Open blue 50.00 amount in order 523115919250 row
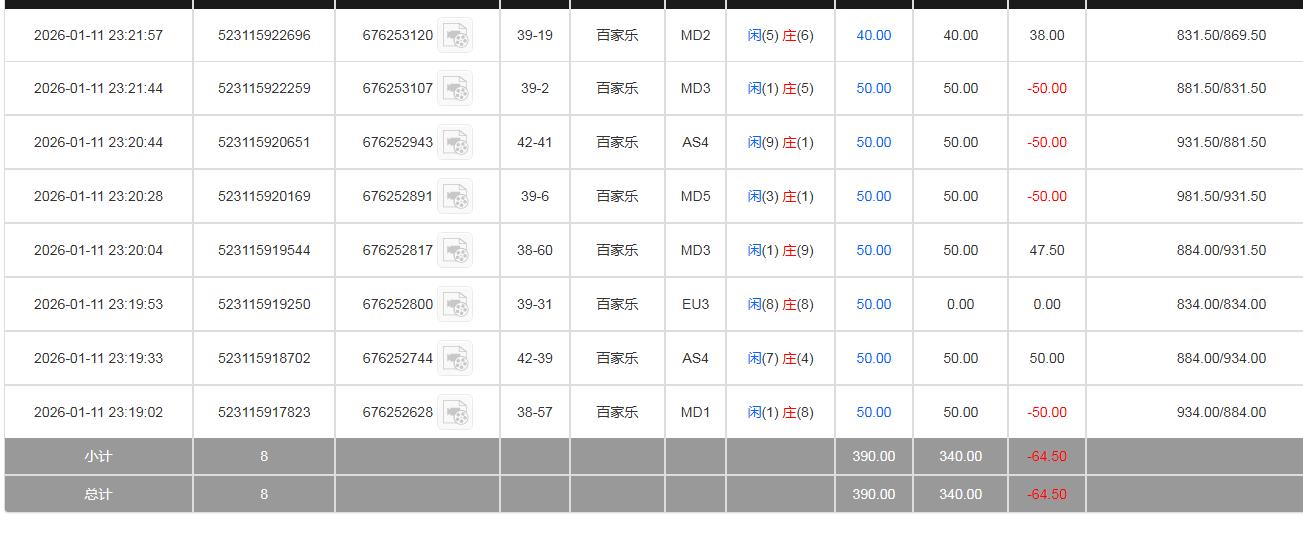 click(873, 304)
